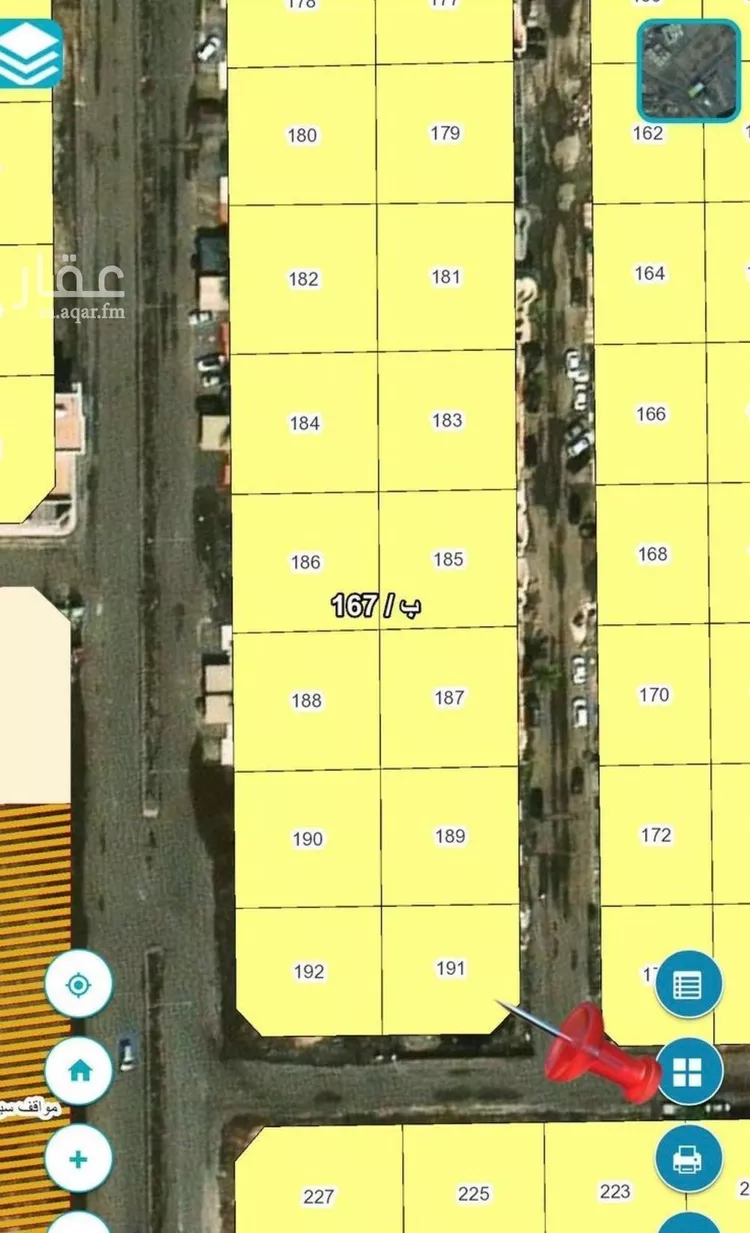Open the grid gallery button
750x1233 pixels.
point(688,1072)
